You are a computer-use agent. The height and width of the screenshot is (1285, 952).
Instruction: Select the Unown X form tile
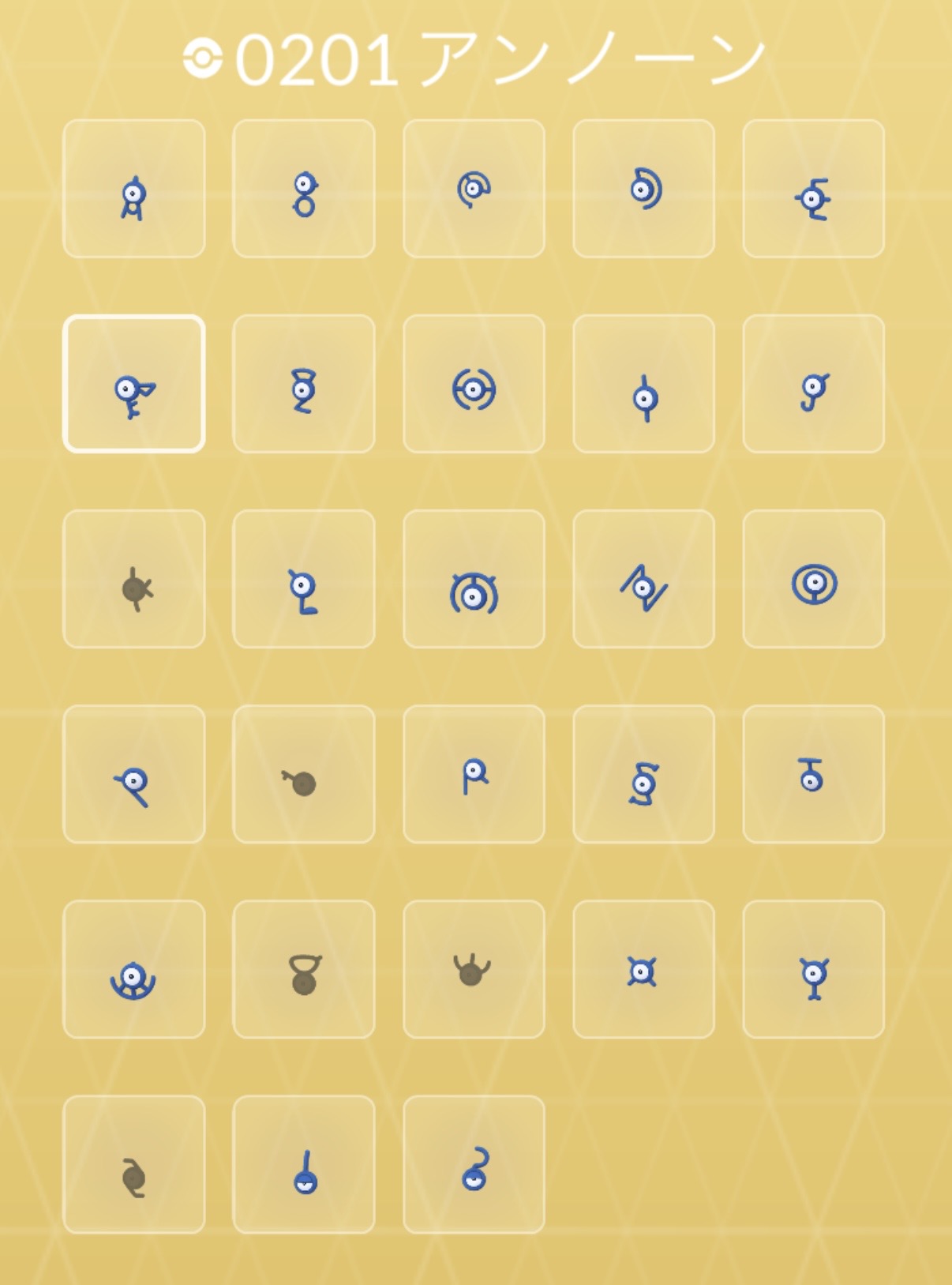click(643, 969)
